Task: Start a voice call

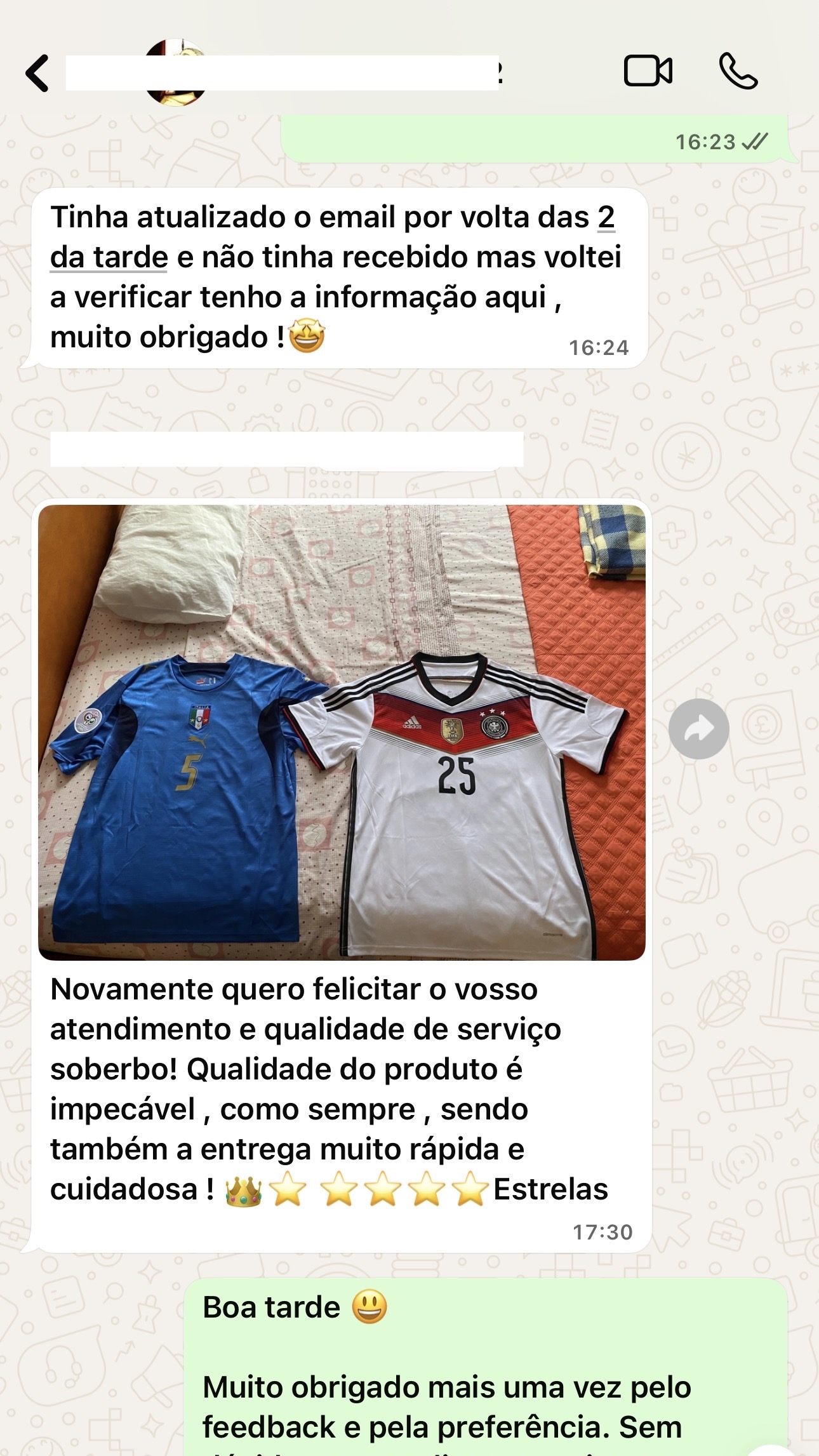Action: (738, 71)
